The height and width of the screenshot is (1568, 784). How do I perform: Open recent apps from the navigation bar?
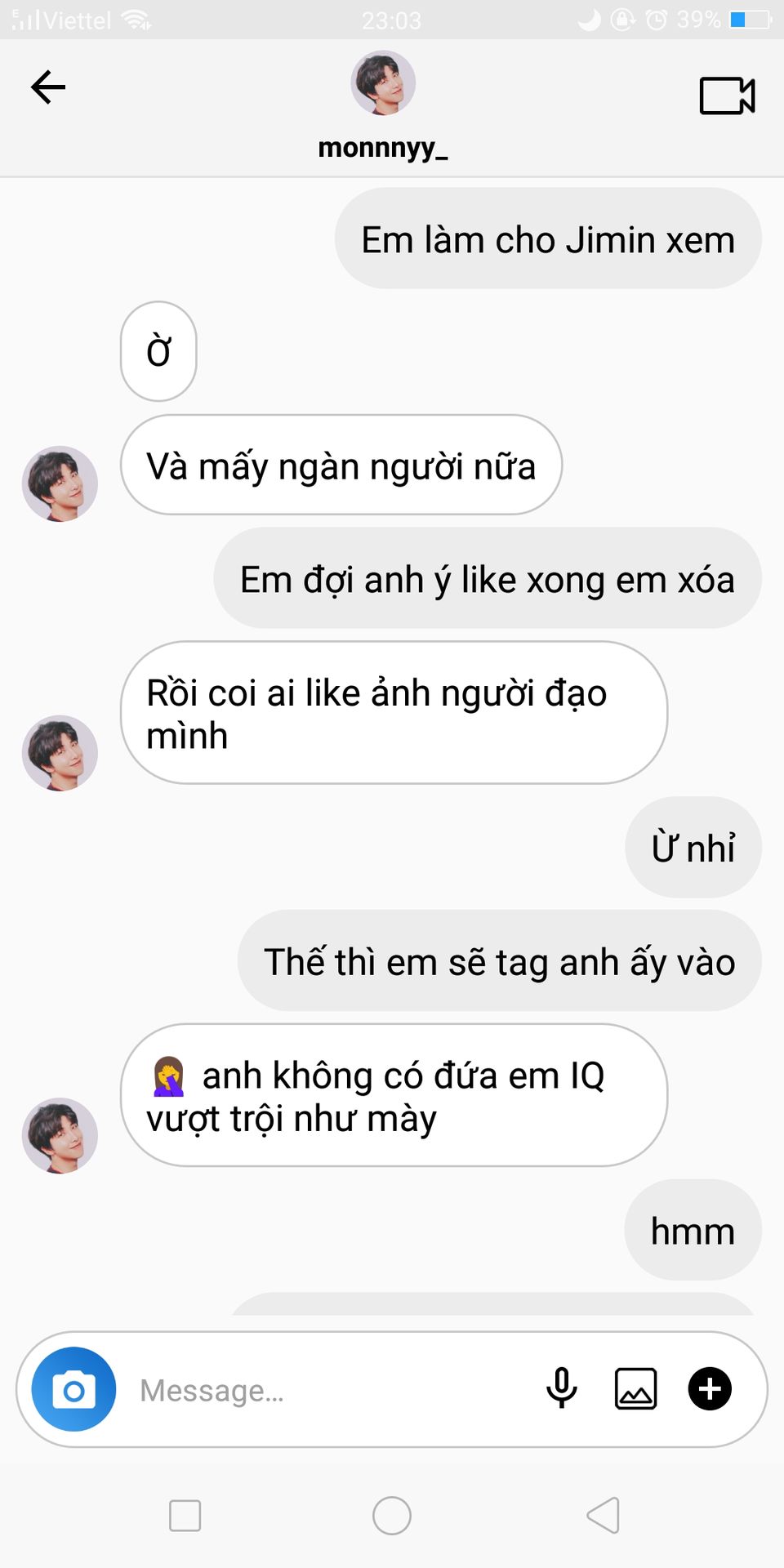point(185,1516)
